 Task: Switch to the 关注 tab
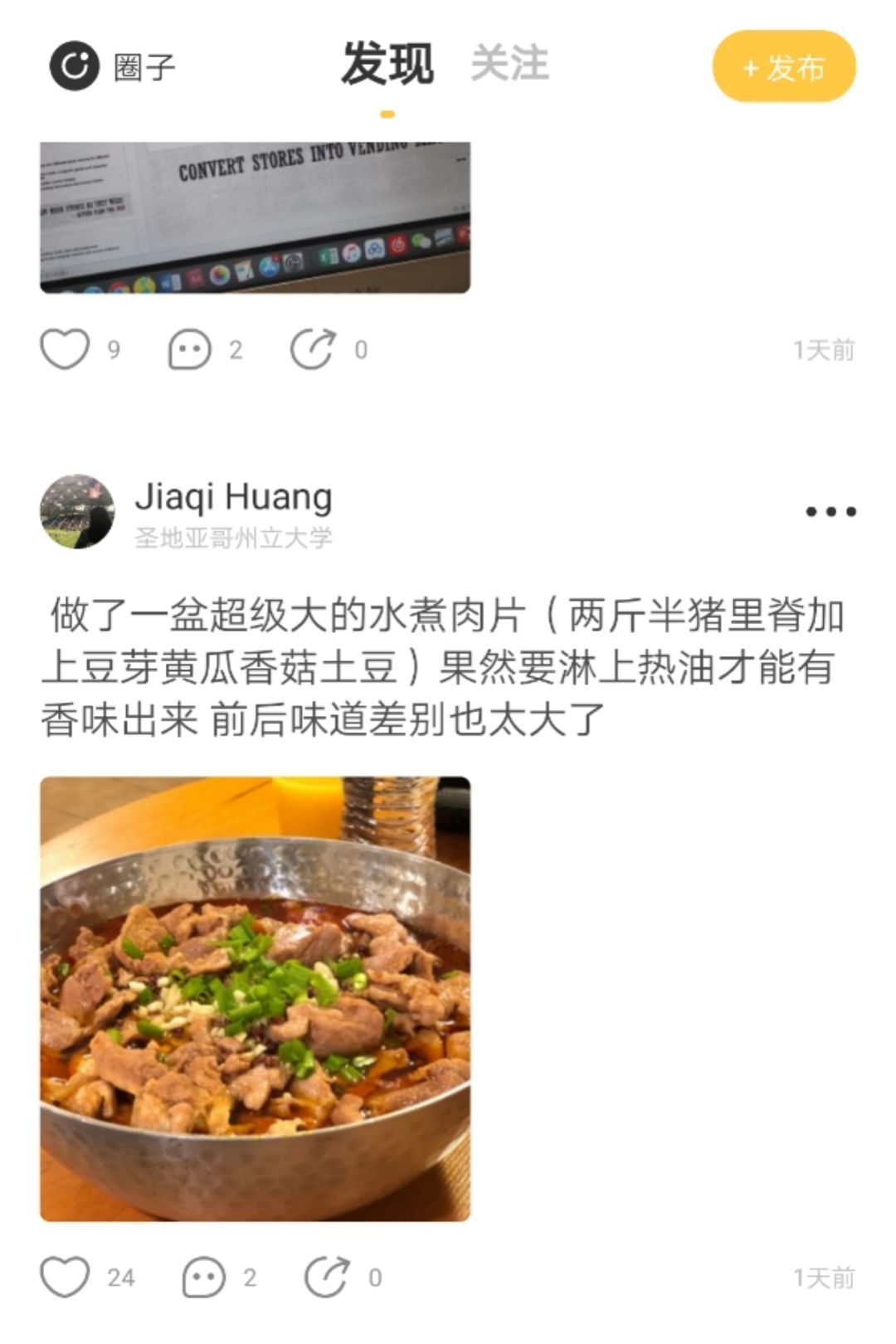509,65
